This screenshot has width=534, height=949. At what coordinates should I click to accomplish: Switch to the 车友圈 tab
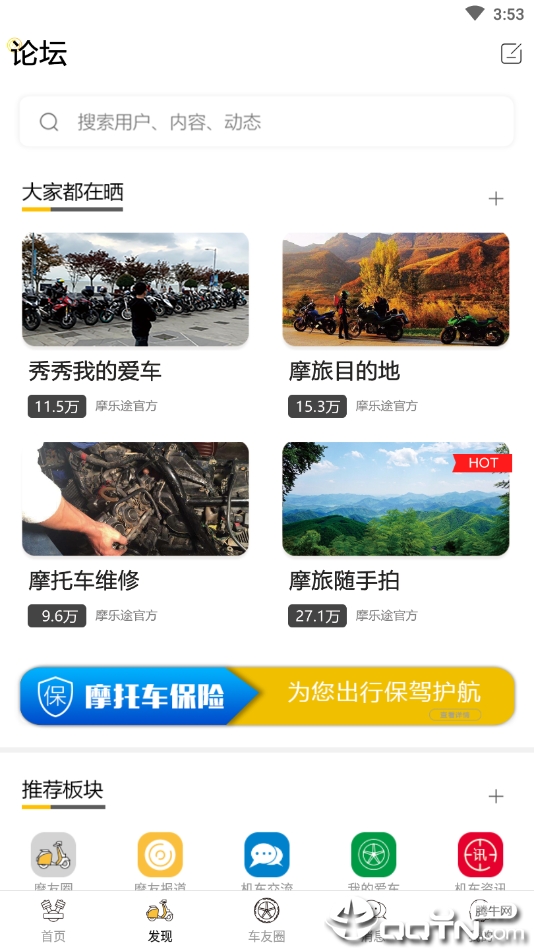(x=266, y=921)
